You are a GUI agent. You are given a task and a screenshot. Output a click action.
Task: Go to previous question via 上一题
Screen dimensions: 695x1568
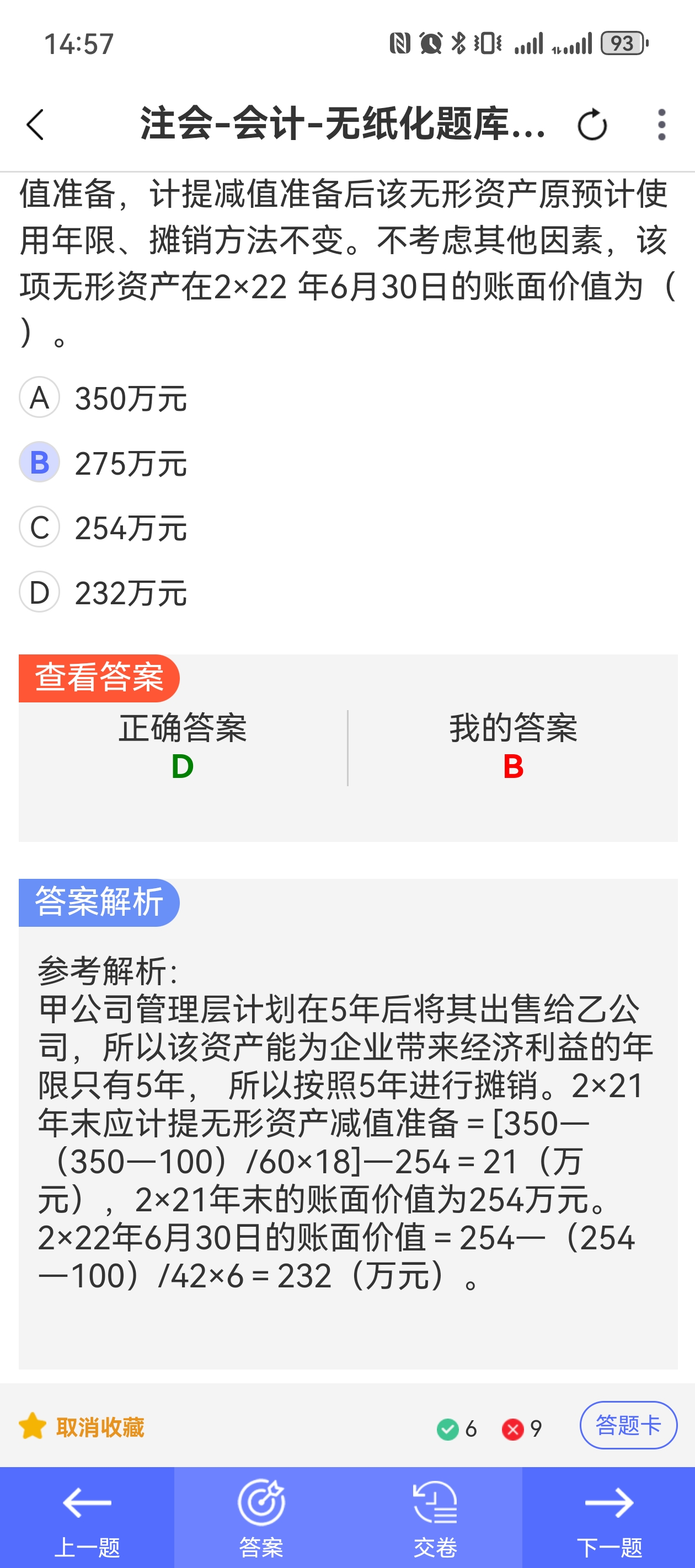pos(87,1517)
